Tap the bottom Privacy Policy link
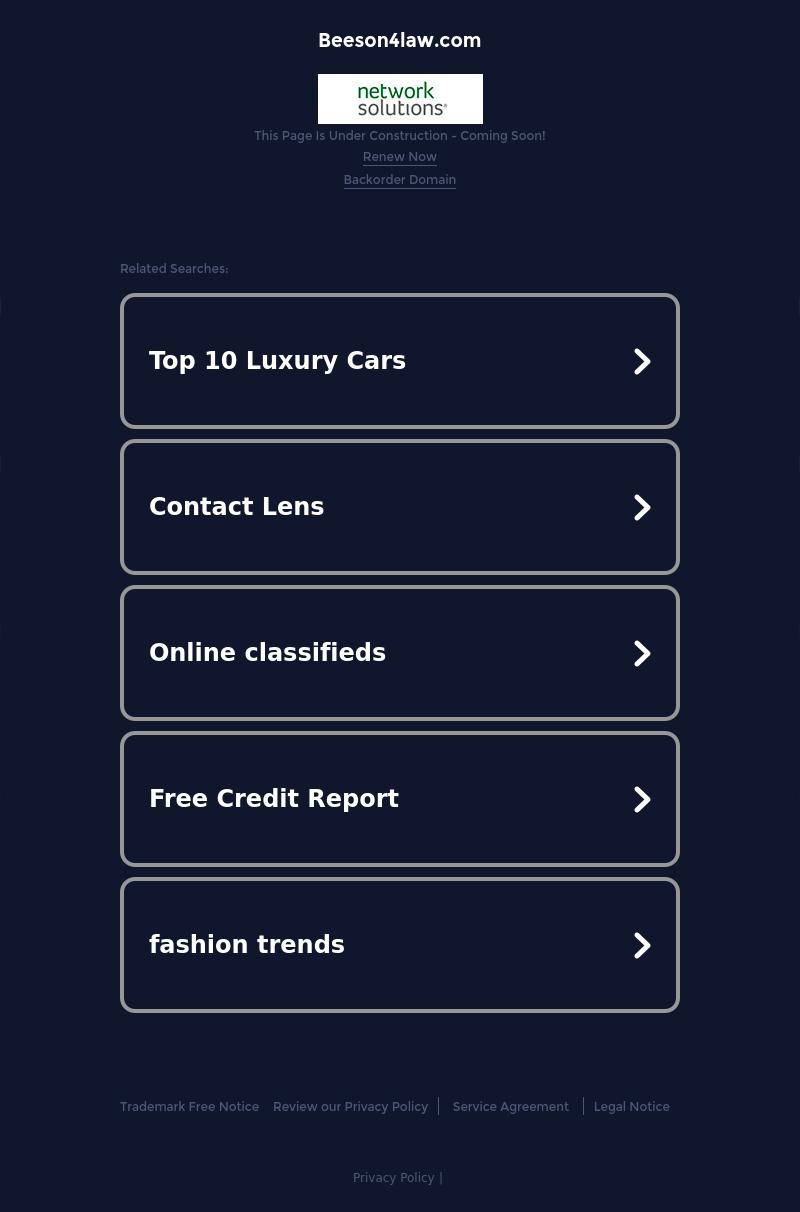Screen dimensions: 800x1212 (x=393, y=1178)
